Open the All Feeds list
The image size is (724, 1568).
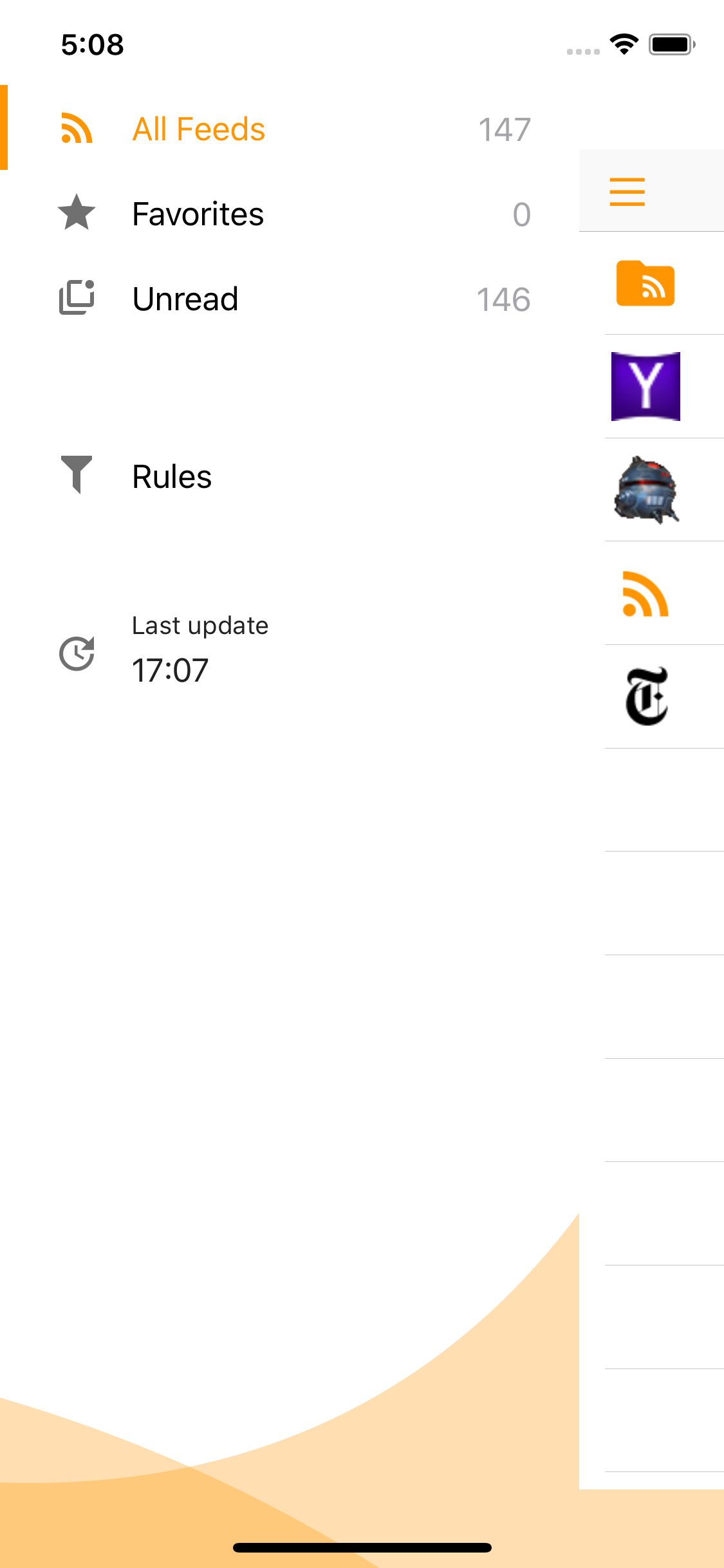tap(198, 128)
